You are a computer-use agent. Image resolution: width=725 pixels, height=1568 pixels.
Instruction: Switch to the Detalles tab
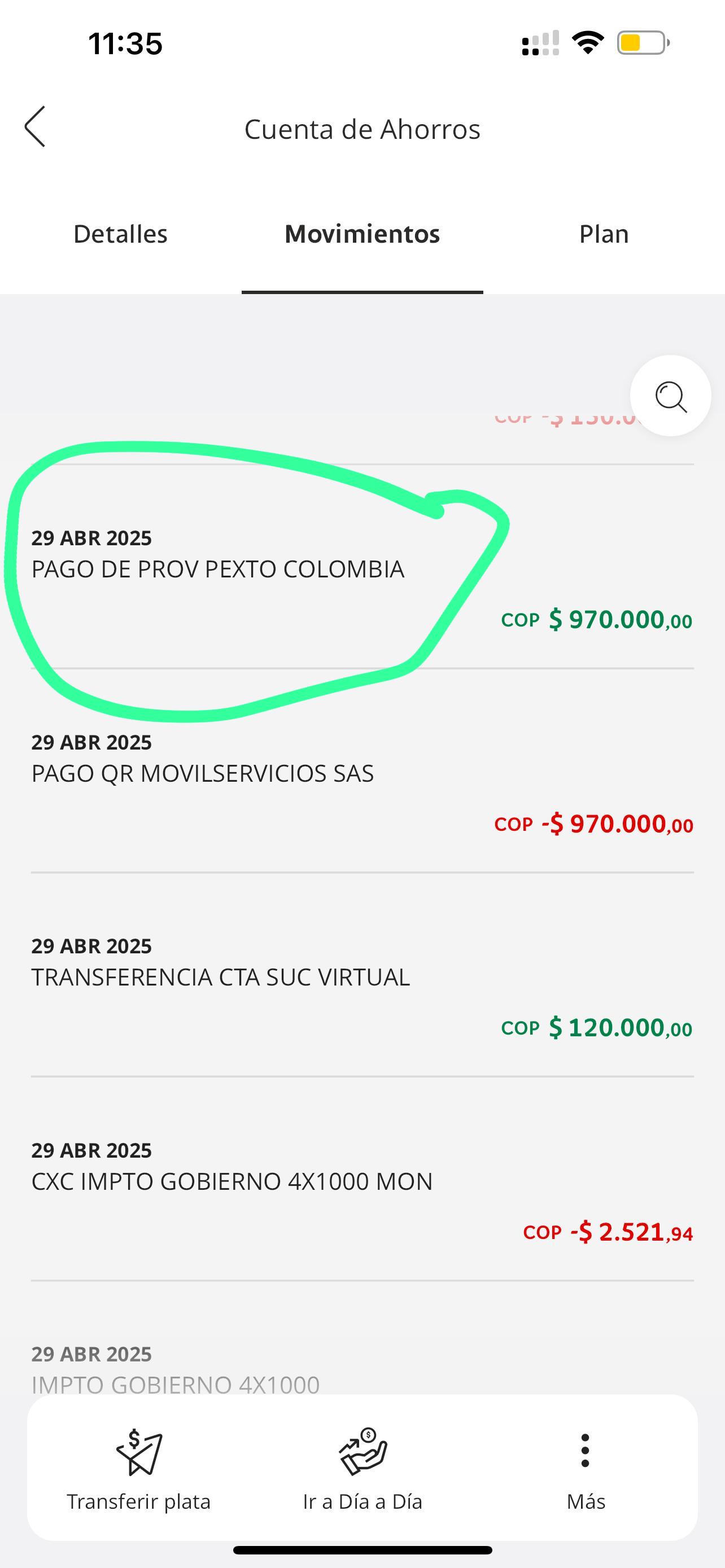point(120,234)
